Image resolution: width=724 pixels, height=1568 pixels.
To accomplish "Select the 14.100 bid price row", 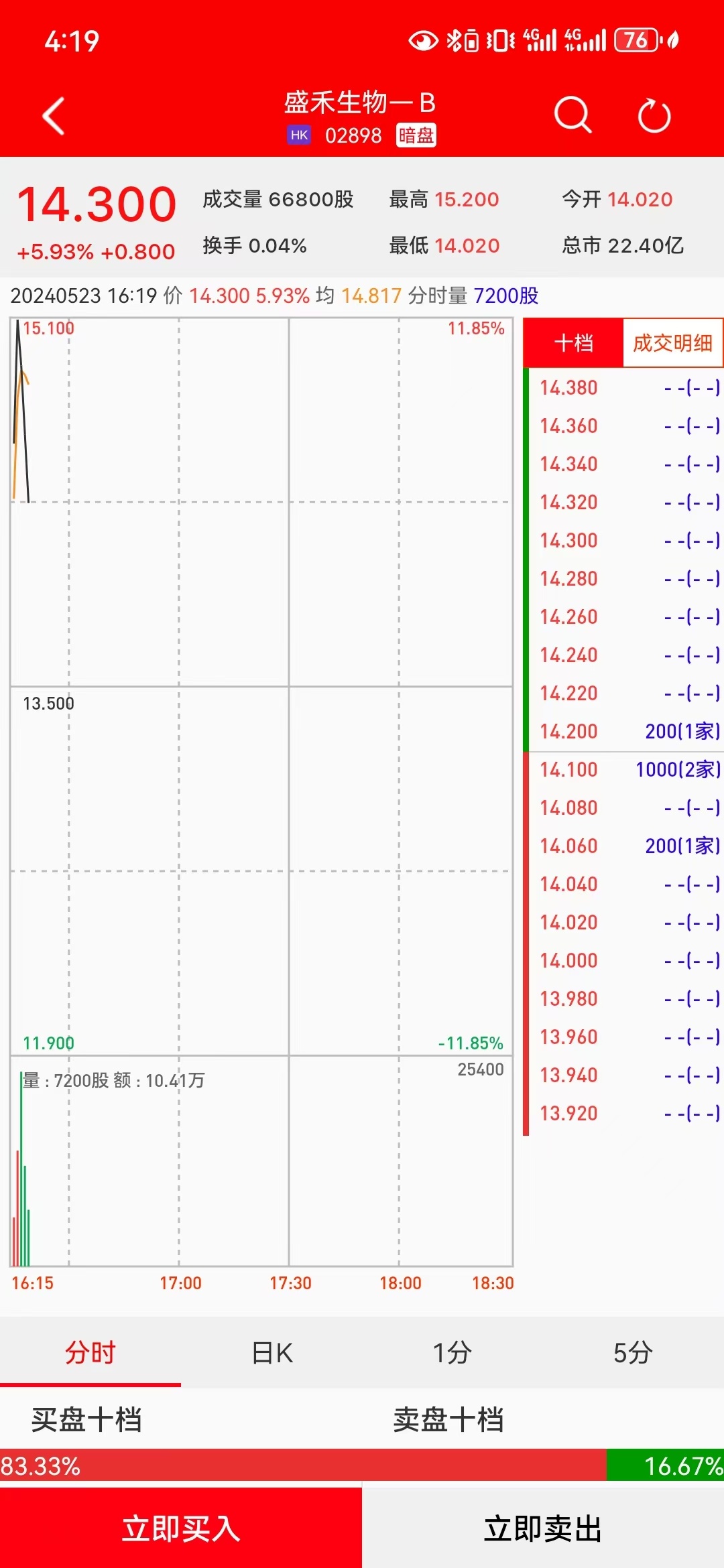I will click(x=623, y=769).
